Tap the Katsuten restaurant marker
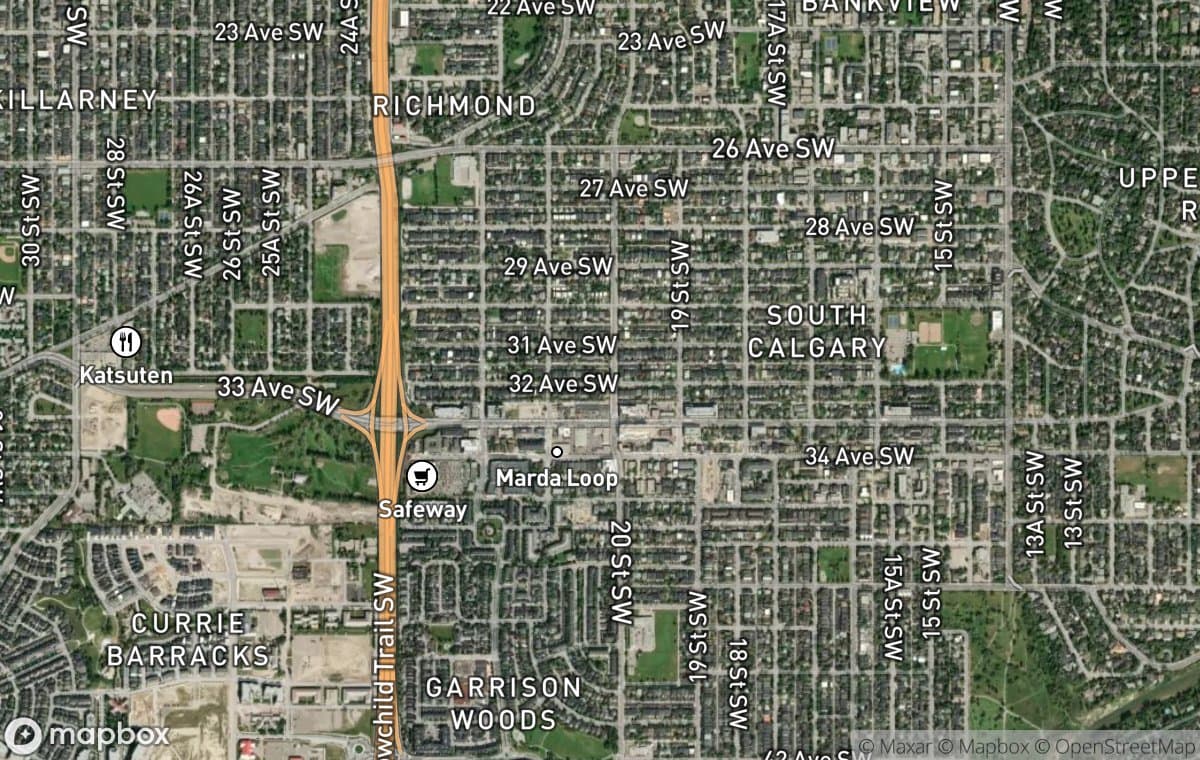 tap(126, 343)
